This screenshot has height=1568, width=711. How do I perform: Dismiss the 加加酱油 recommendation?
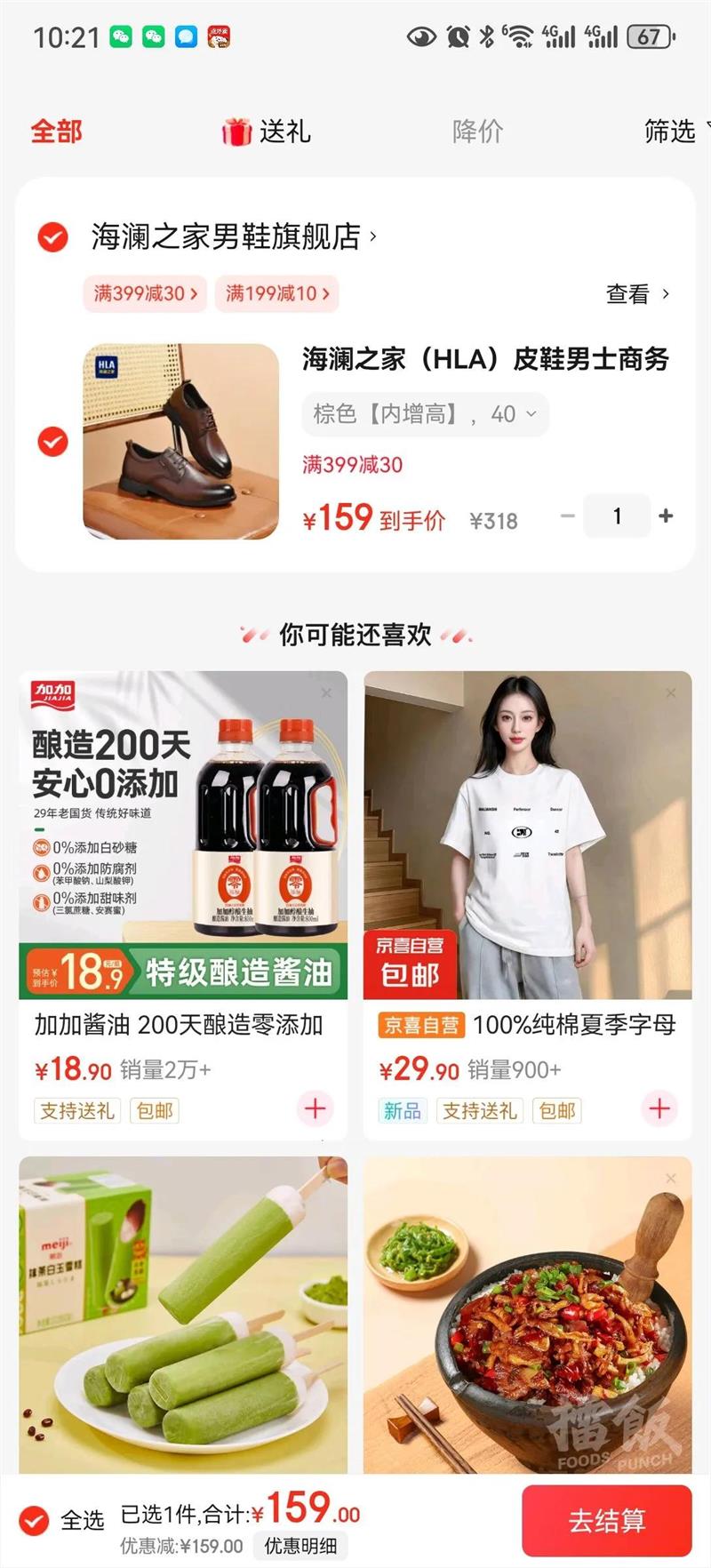coord(326,692)
